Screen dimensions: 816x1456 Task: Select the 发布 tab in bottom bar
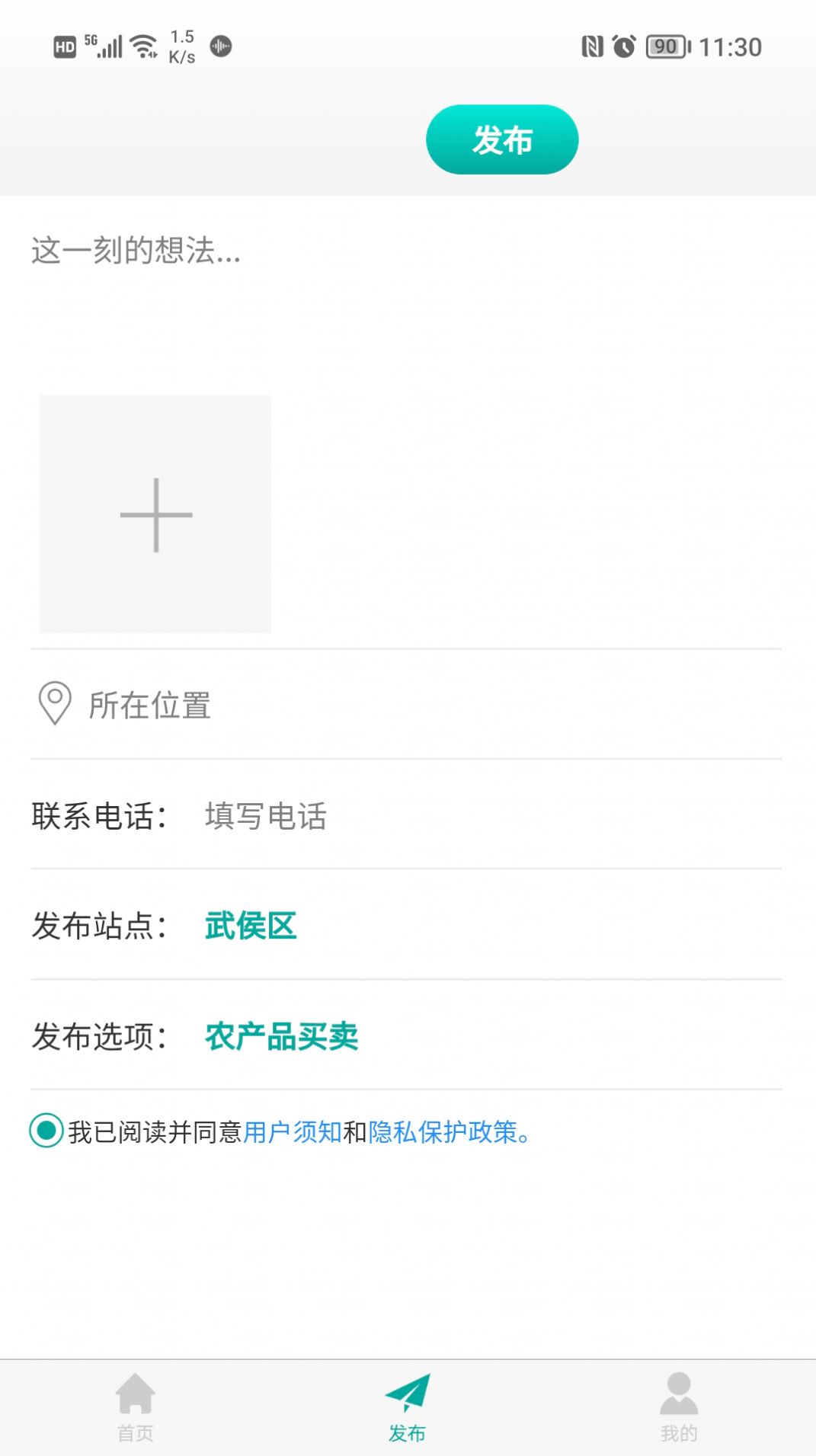pos(407,1406)
